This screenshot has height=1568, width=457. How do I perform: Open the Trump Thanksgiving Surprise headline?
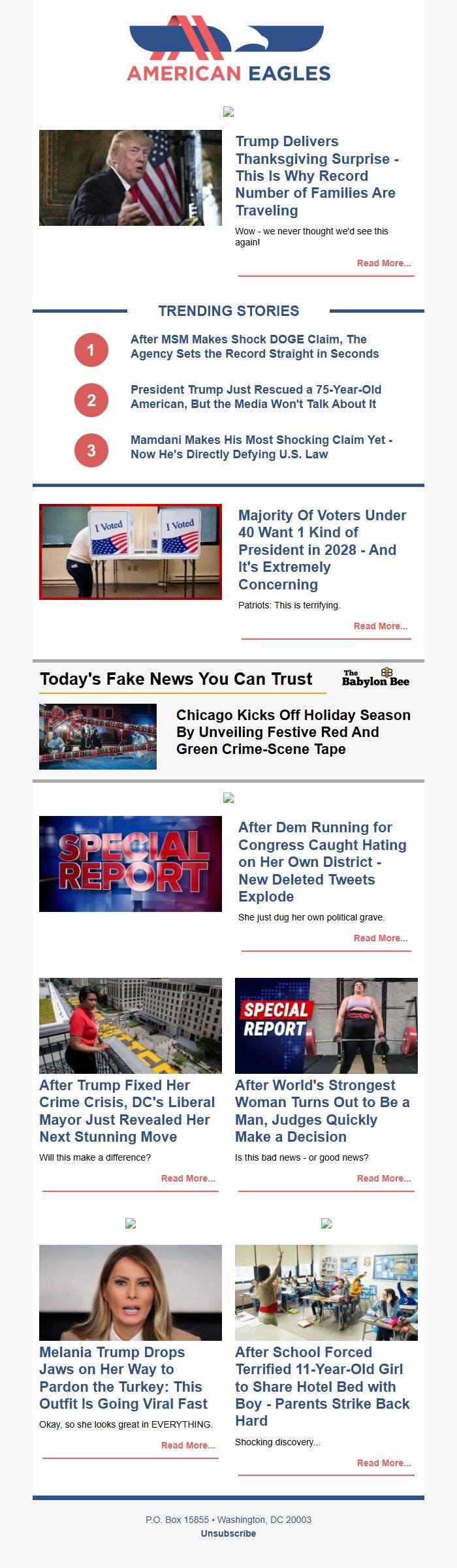click(316, 176)
